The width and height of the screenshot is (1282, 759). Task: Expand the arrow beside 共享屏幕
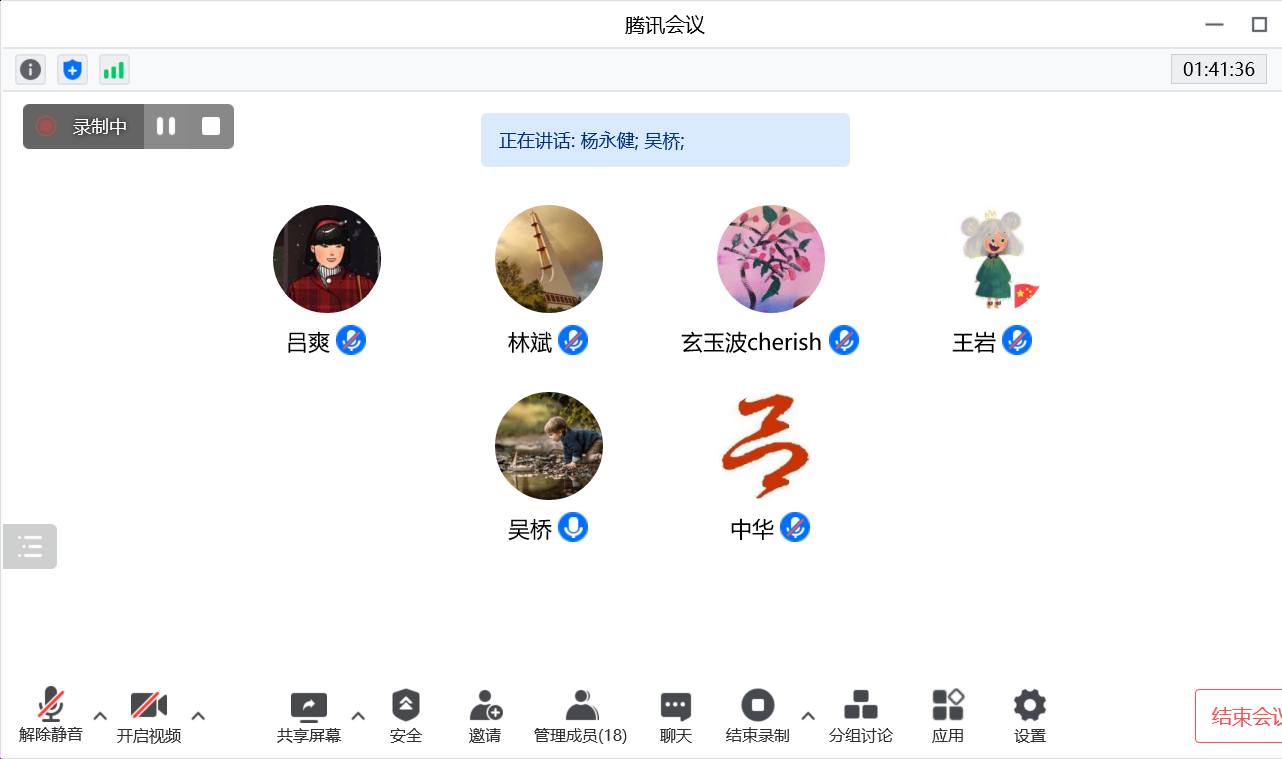click(x=358, y=715)
